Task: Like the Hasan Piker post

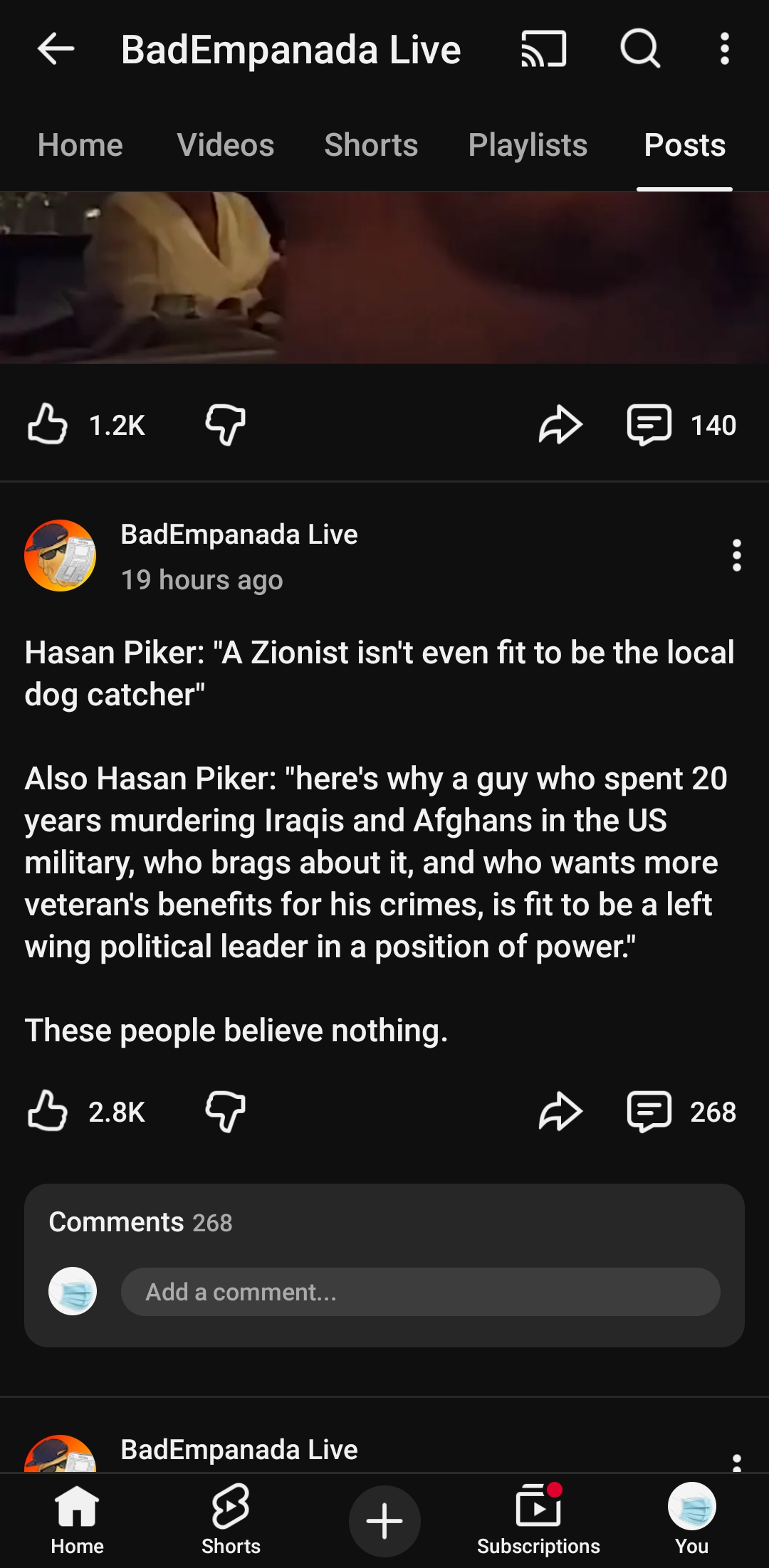Action: click(48, 1111)
